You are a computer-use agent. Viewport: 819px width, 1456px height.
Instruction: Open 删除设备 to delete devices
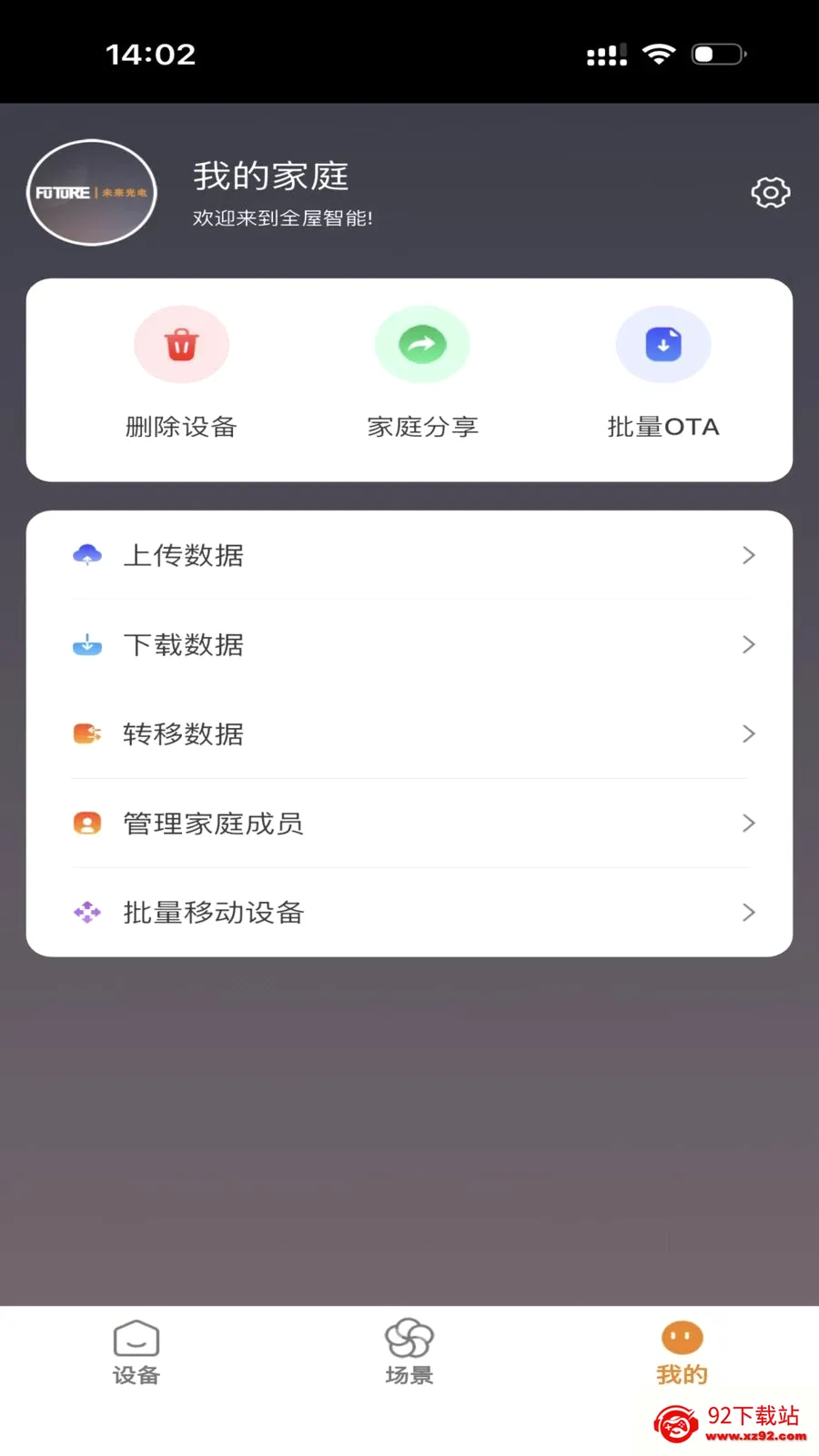[181, 373]
